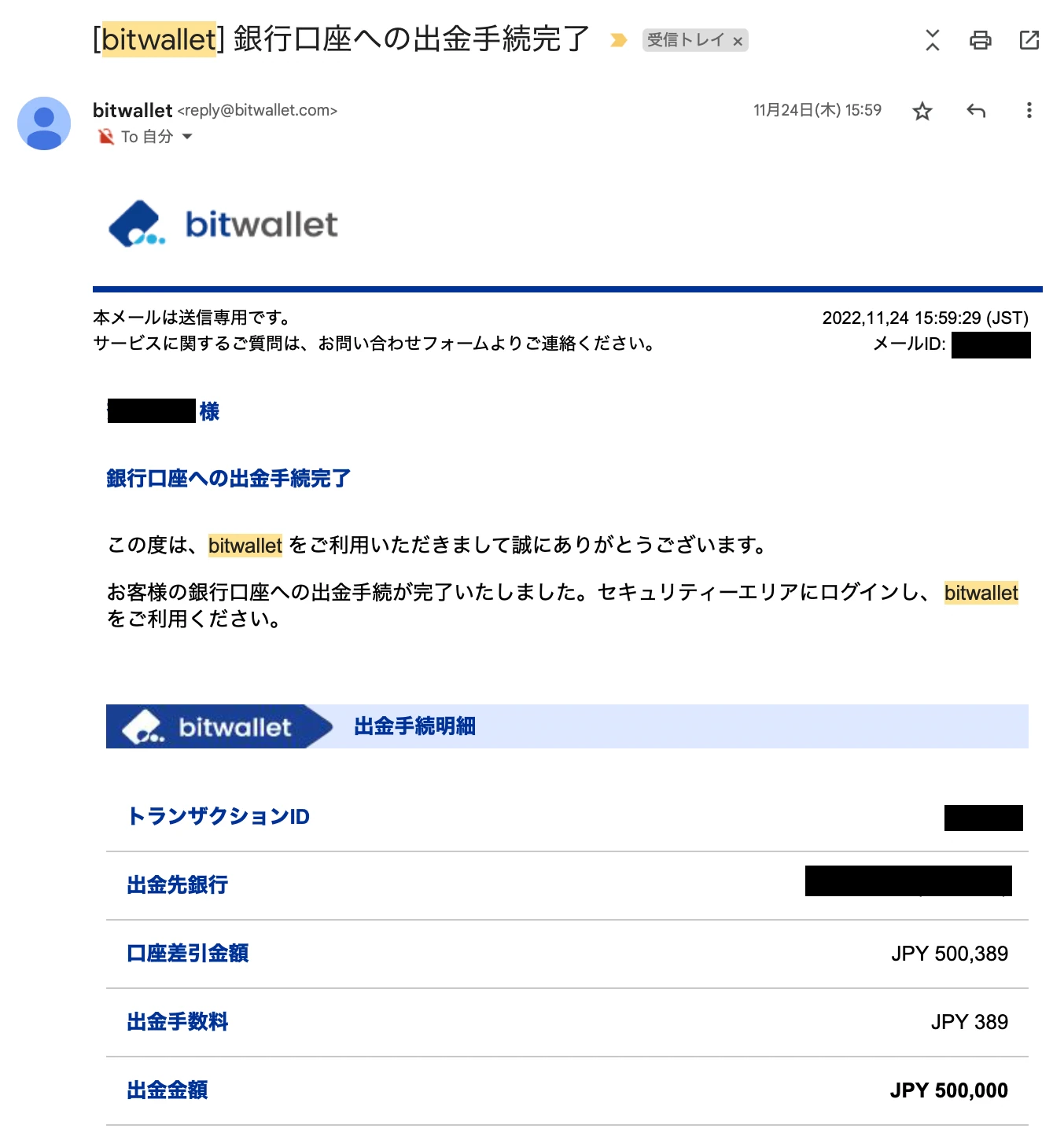
Task: Tap the yellow importance marker
Action: coord(618,40)
